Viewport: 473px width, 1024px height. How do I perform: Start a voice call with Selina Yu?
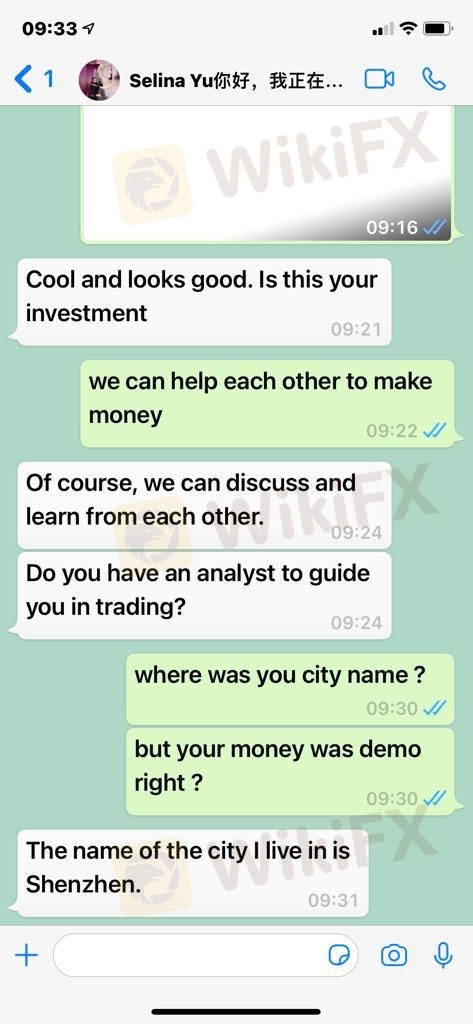(434, 79)
